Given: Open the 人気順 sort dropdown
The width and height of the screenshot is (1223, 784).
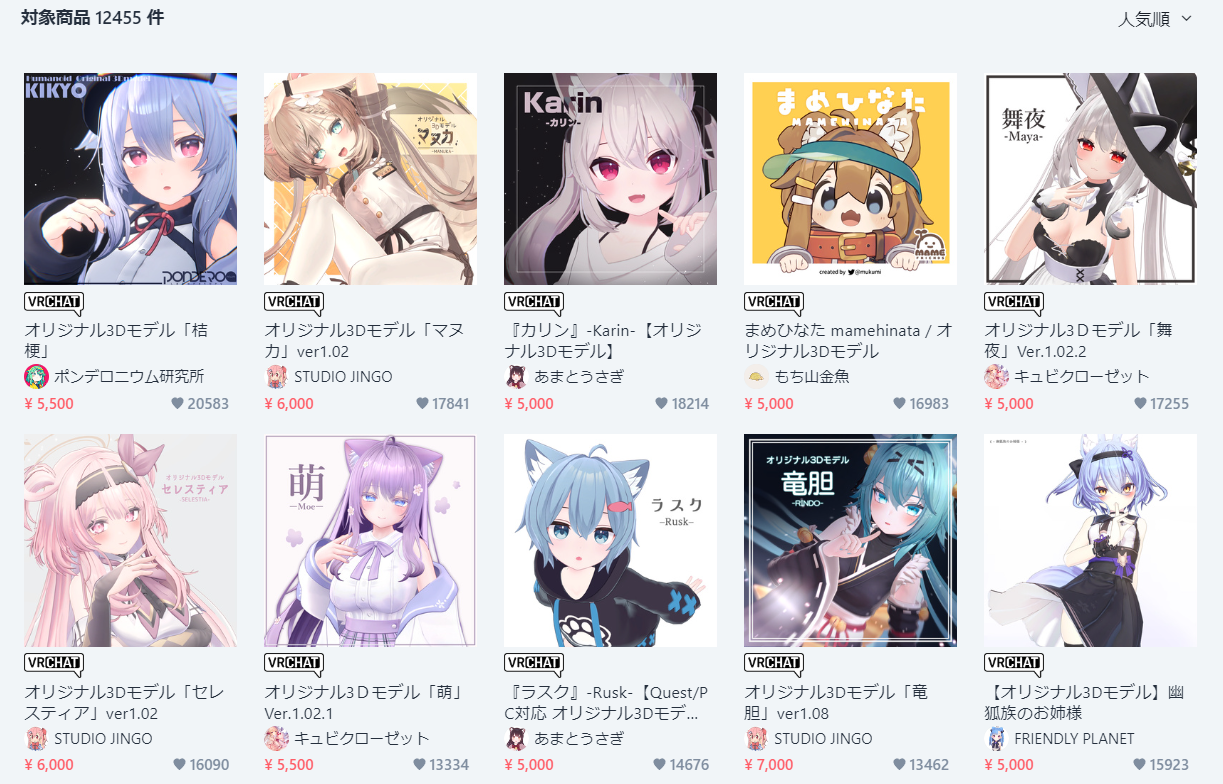Looking at the screenshot, I should click(x=1155, y=19).
